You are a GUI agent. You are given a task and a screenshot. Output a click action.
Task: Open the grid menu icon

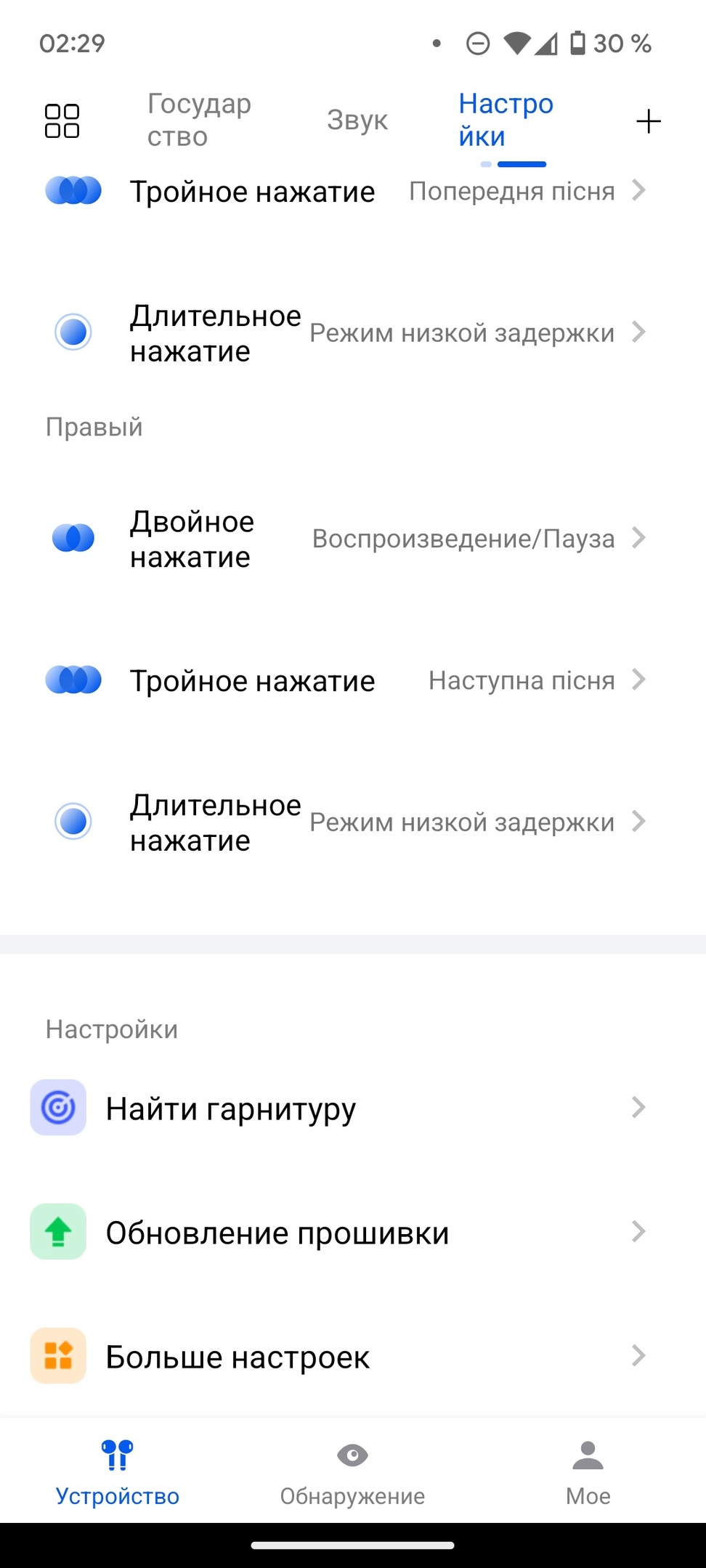pos(62,121)
